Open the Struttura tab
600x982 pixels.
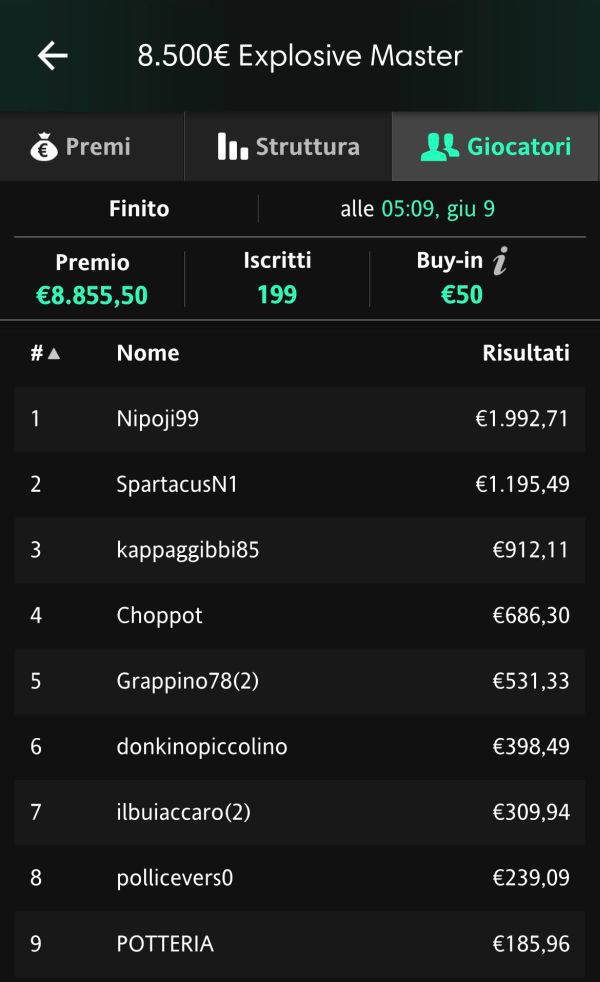pos(288,147)
